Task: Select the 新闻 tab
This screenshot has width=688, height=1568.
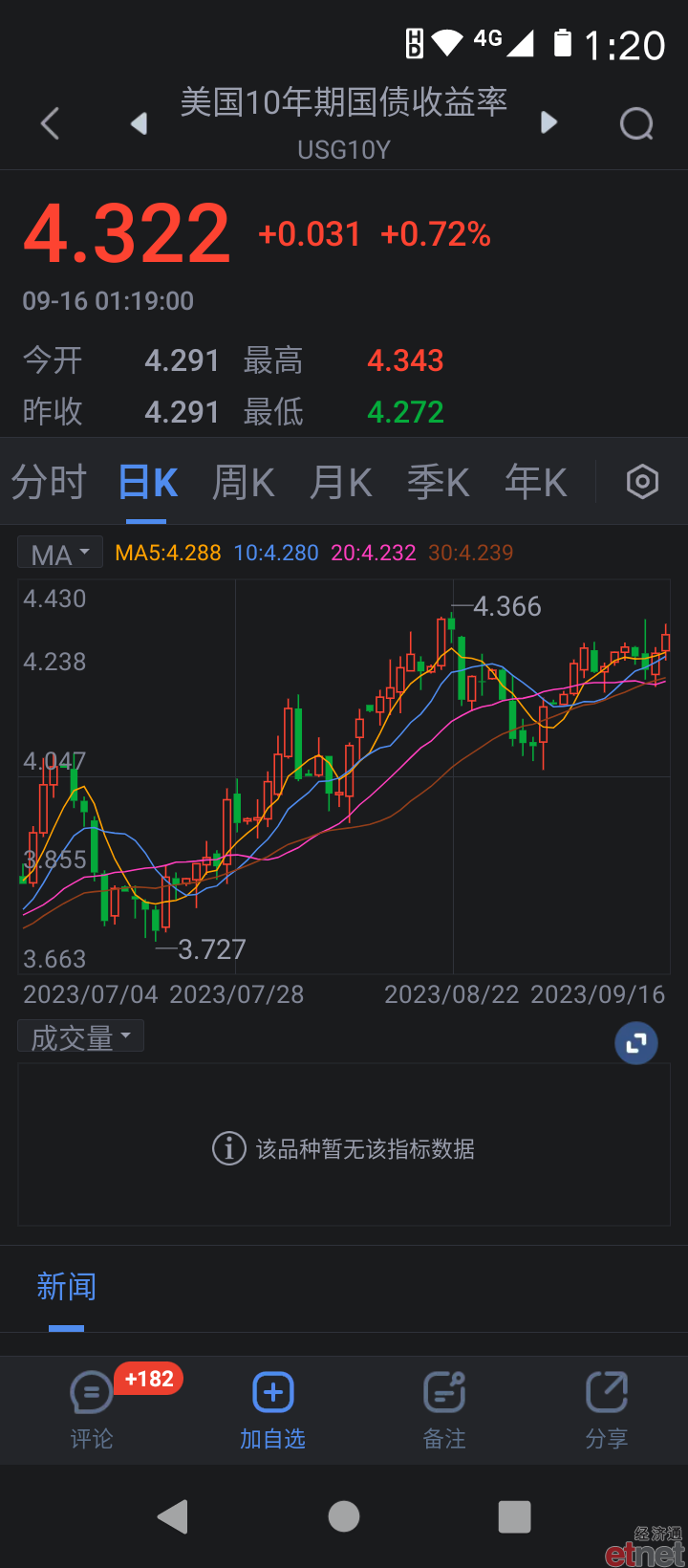Action: pos(67,1287)
